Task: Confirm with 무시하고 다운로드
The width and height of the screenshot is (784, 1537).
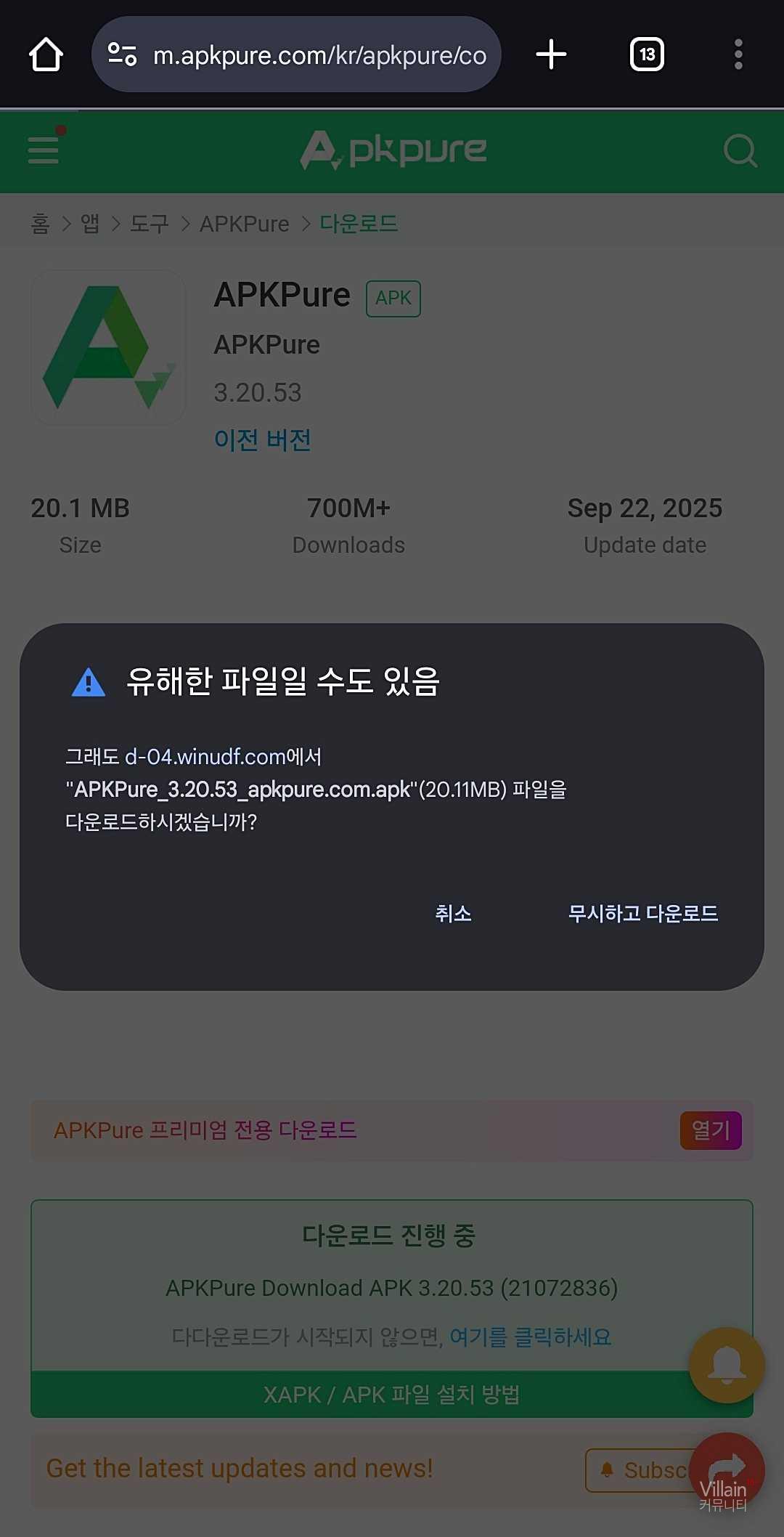Action: tap(642, 913)
